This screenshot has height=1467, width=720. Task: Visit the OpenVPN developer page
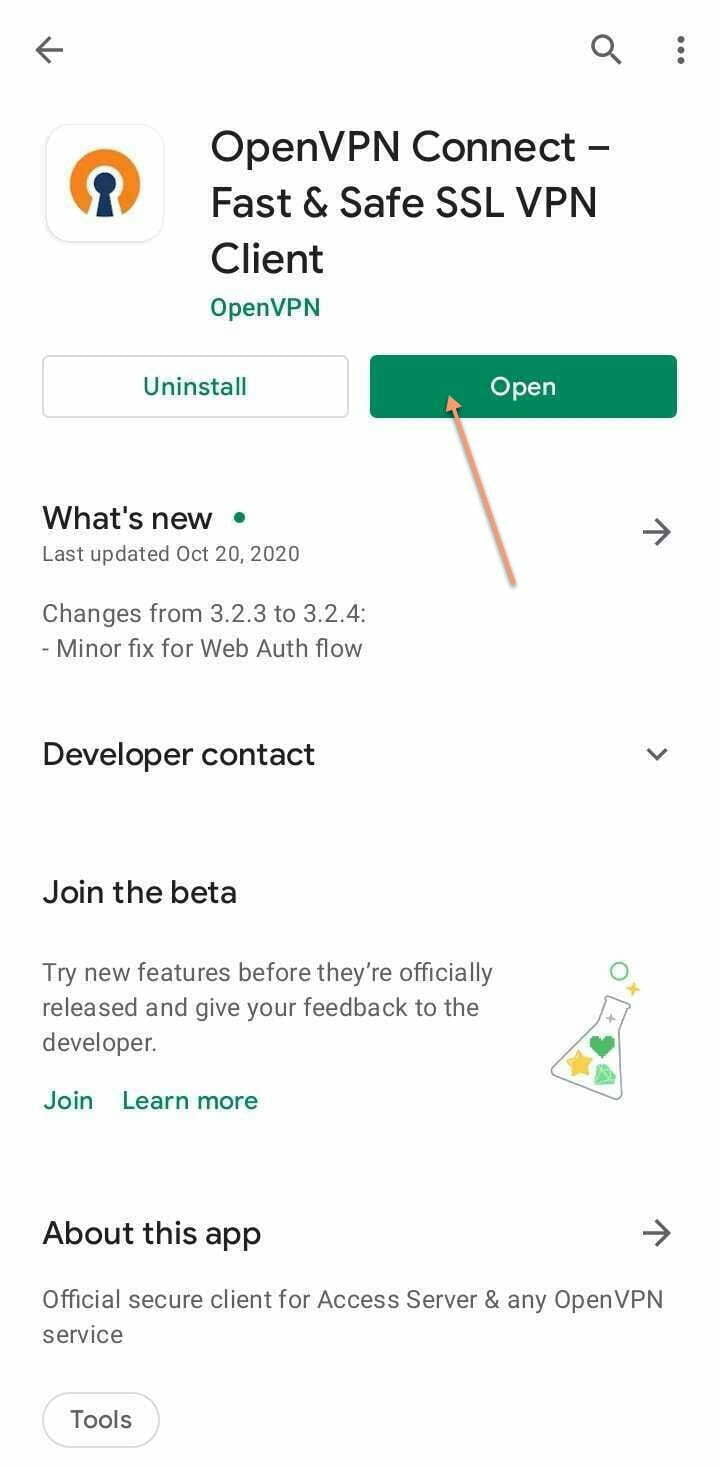[265, 308]
